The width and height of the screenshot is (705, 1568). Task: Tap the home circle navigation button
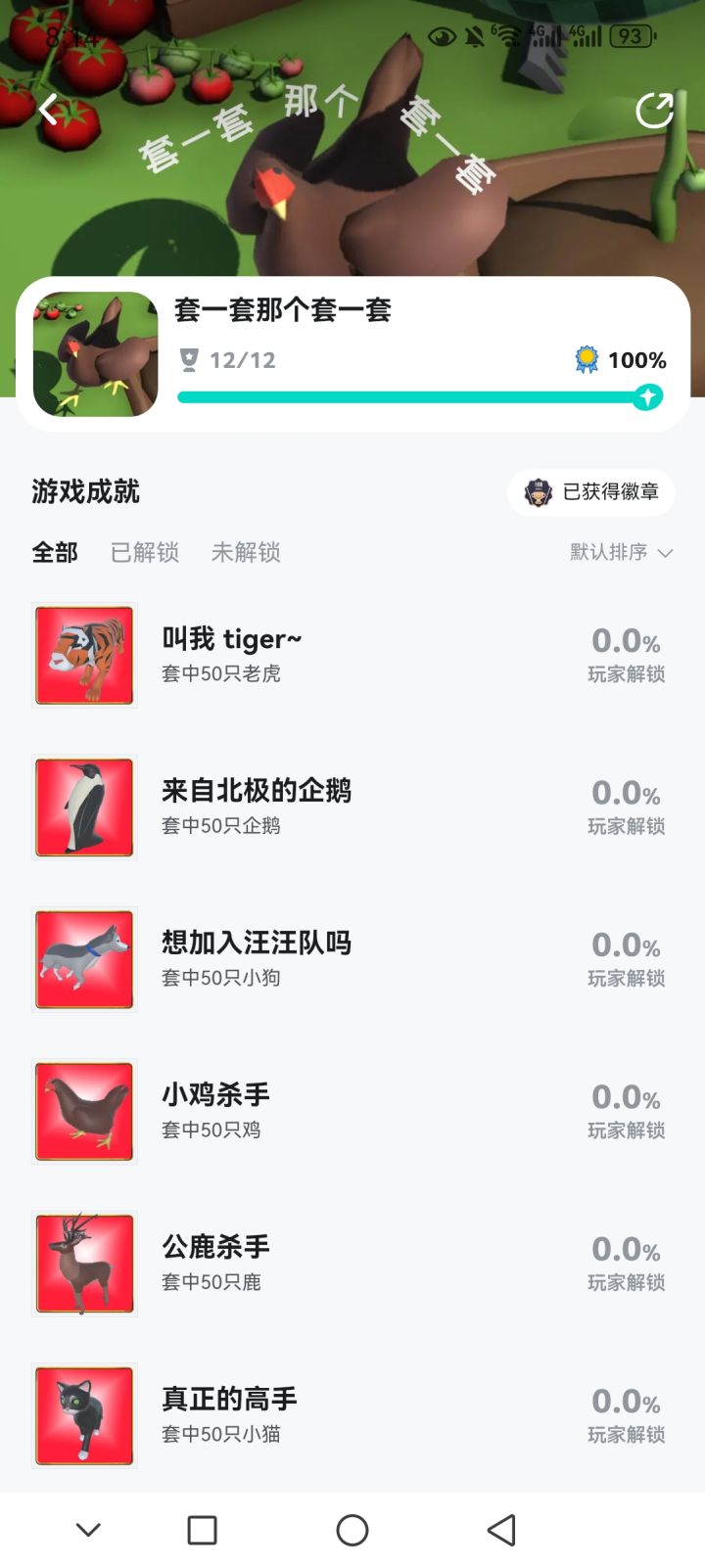352,1529
